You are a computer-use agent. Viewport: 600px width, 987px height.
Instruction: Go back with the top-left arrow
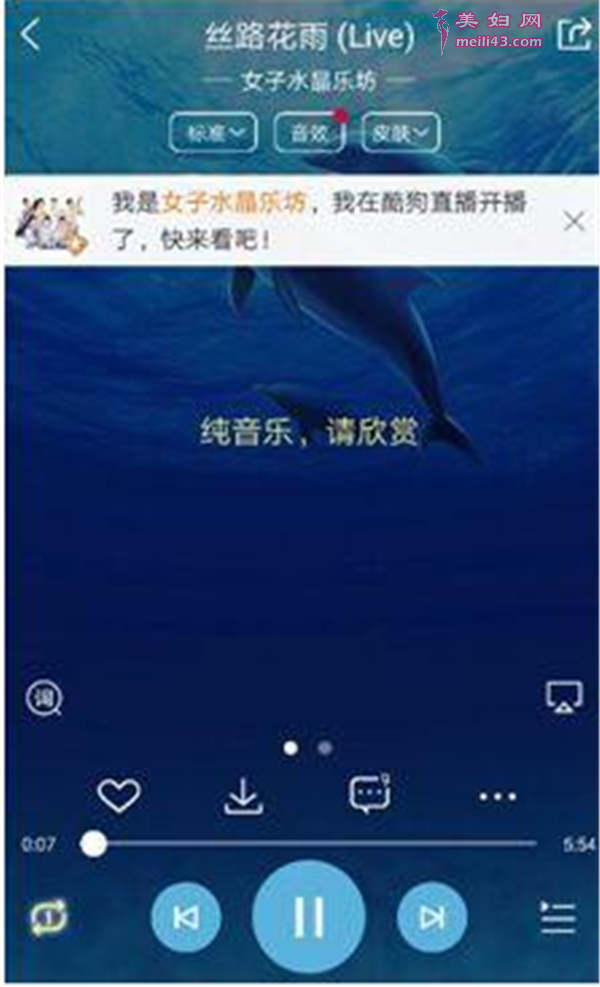(x=31, y=36)
